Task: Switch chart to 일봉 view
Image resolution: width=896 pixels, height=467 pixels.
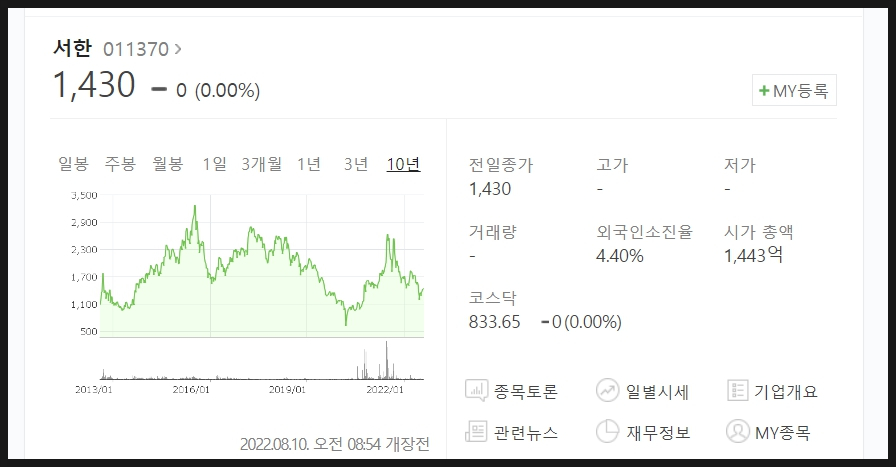Action: (x=73, y=165)
